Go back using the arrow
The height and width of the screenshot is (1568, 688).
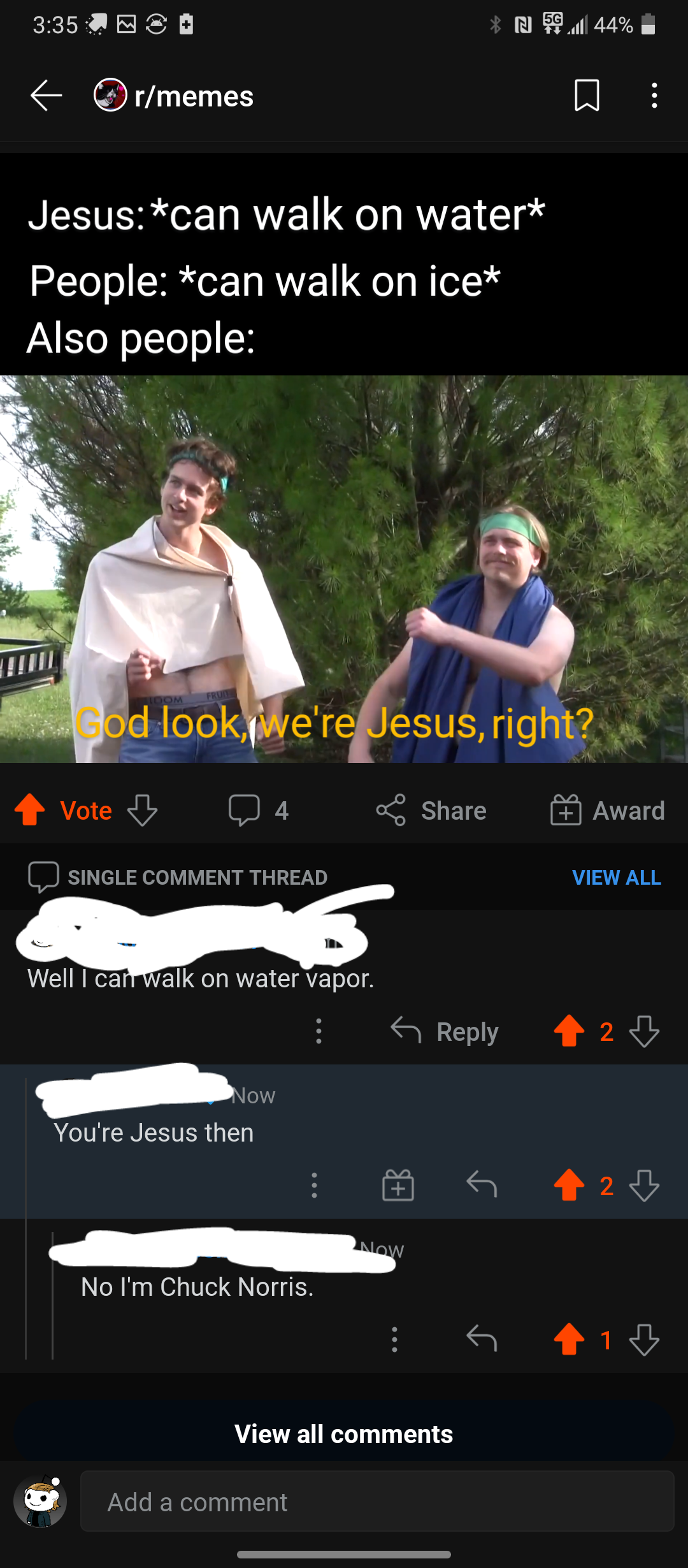point(47,96)
